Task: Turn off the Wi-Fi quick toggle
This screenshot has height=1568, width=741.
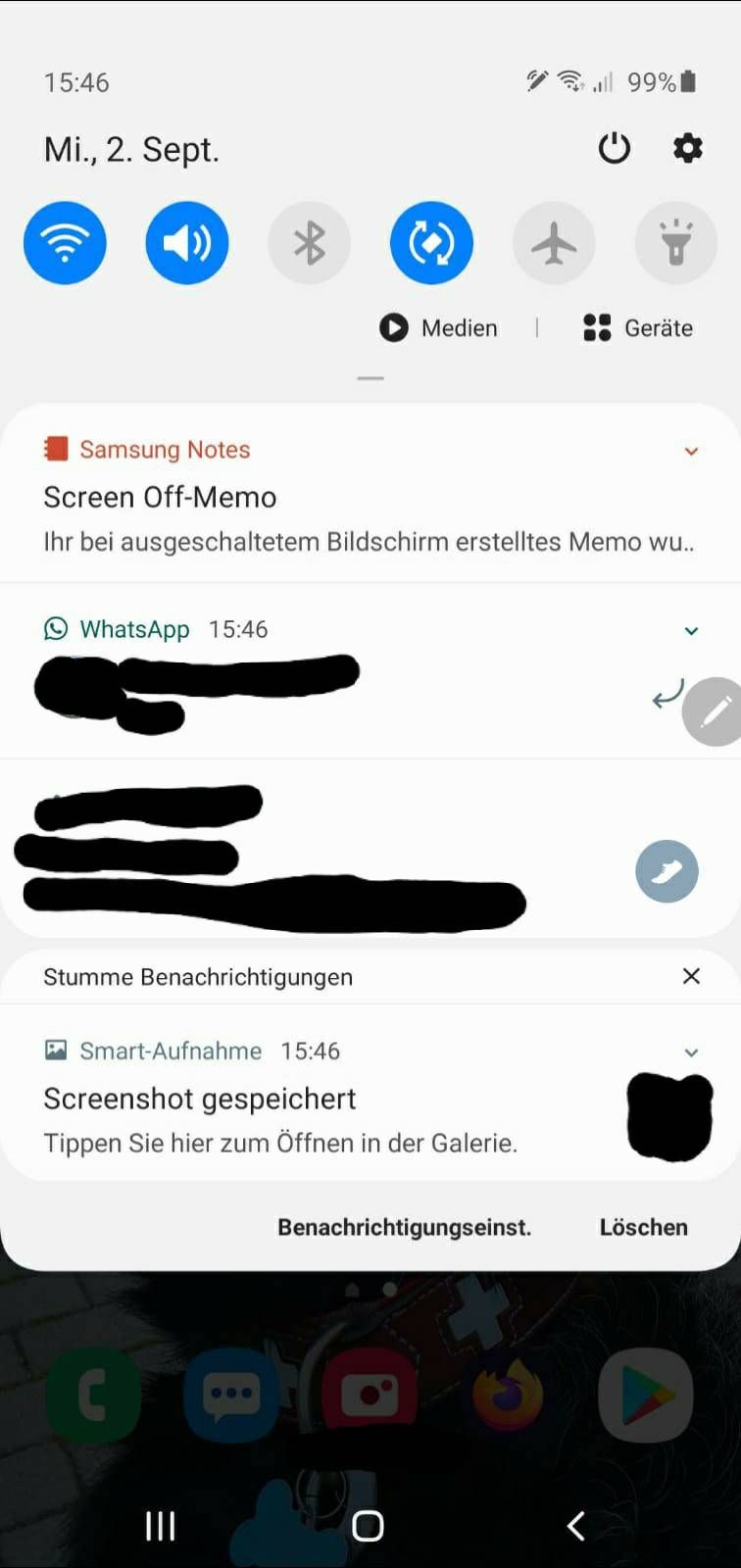Action: 65,243
